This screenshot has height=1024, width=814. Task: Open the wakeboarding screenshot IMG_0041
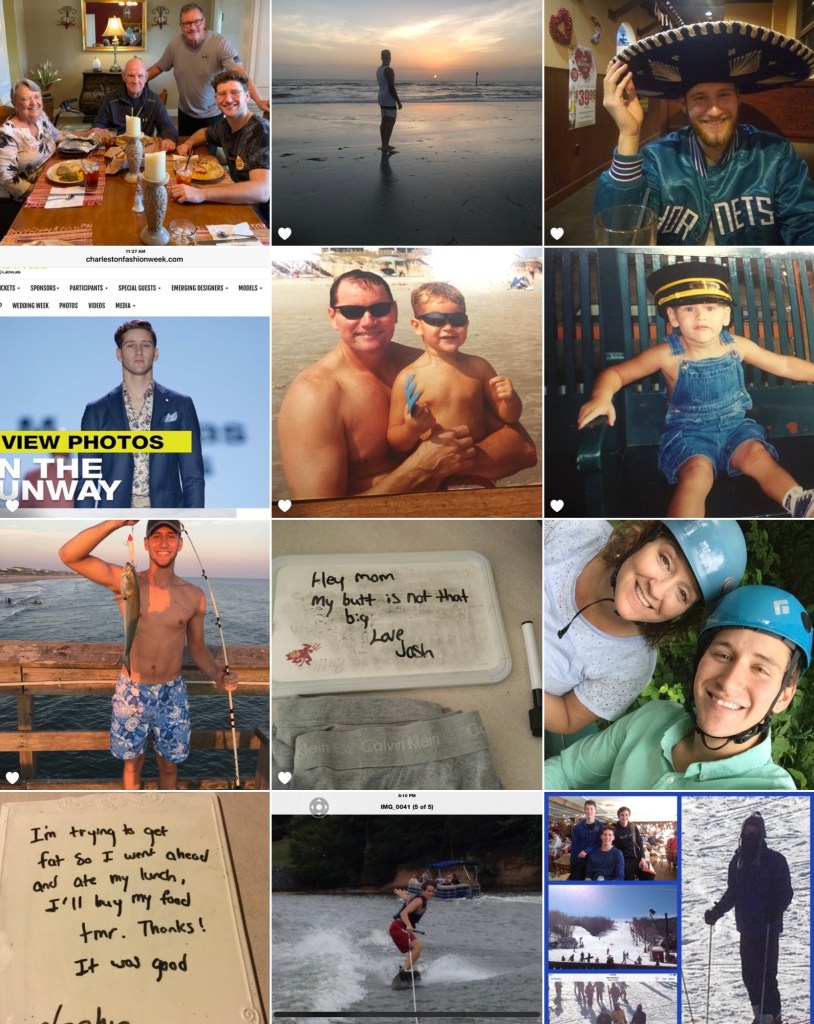click(x=406, y=908)
